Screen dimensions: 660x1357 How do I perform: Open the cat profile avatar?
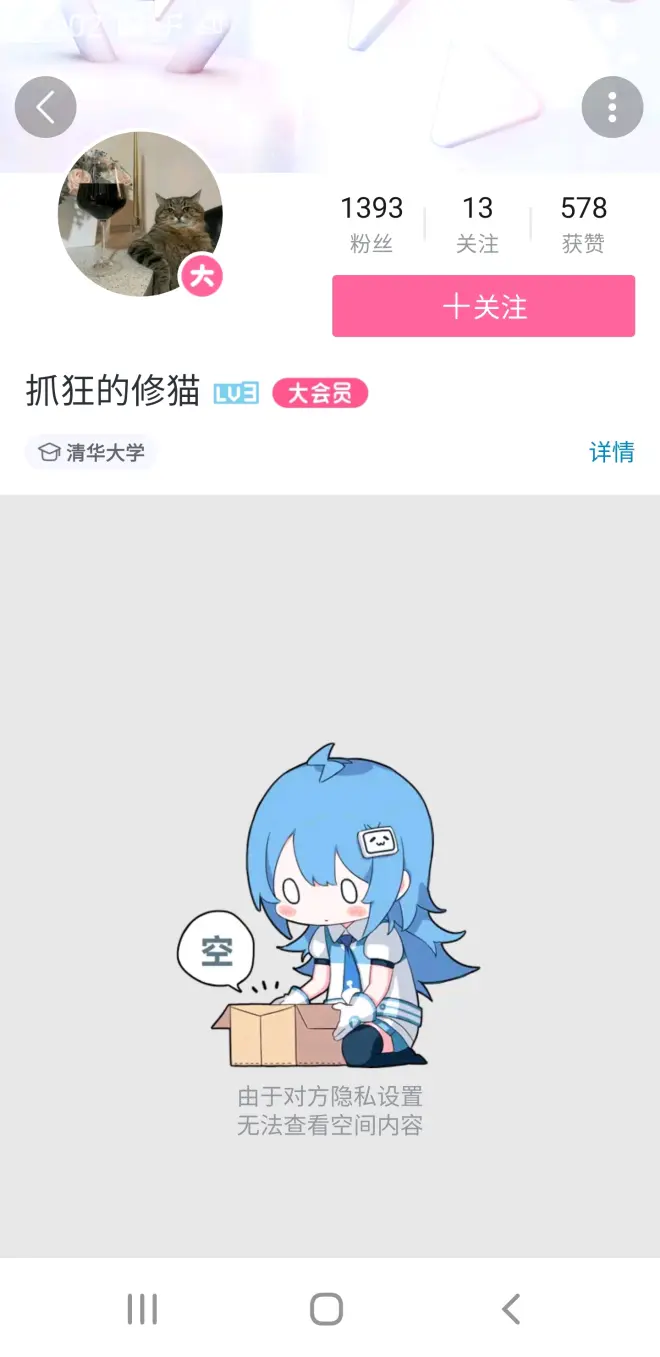139,214
